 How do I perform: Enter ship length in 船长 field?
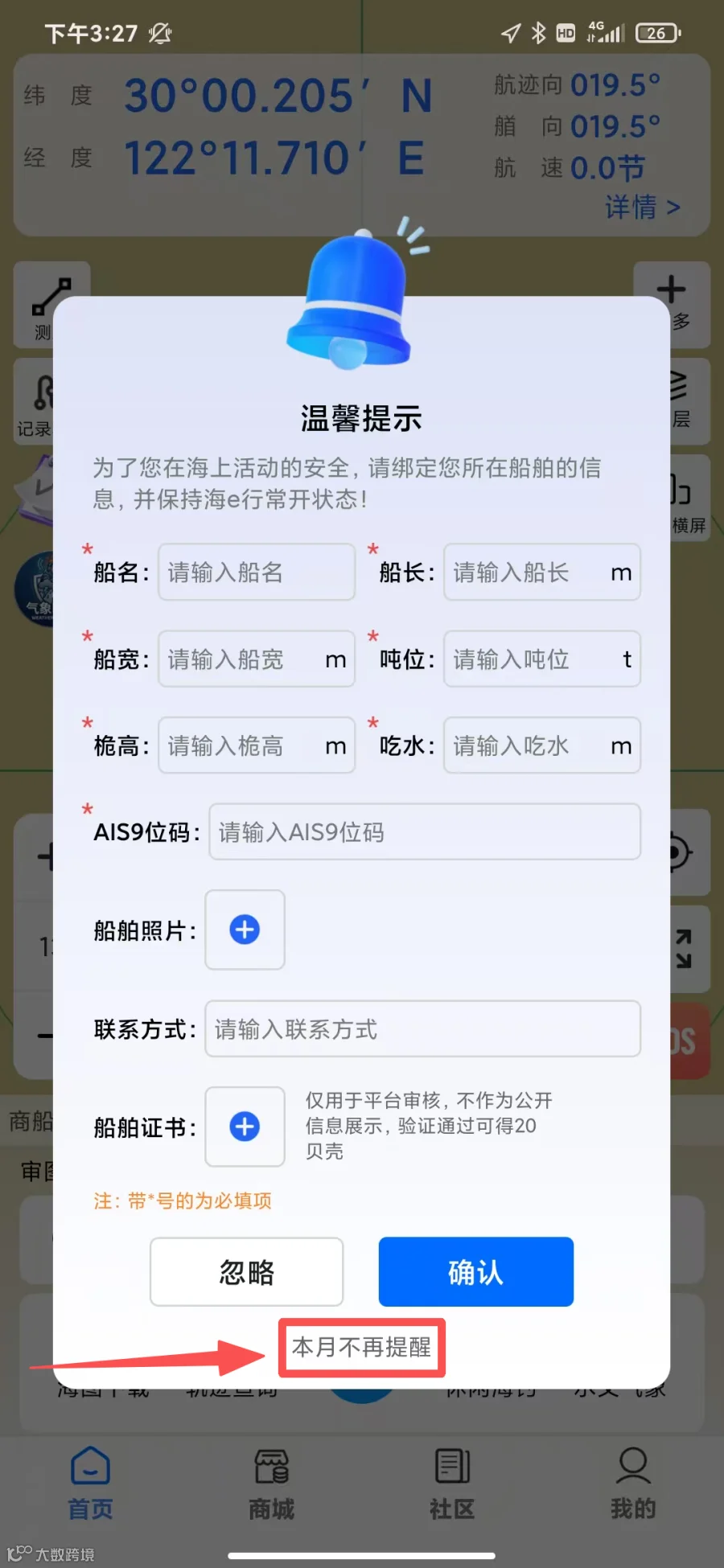541,572
